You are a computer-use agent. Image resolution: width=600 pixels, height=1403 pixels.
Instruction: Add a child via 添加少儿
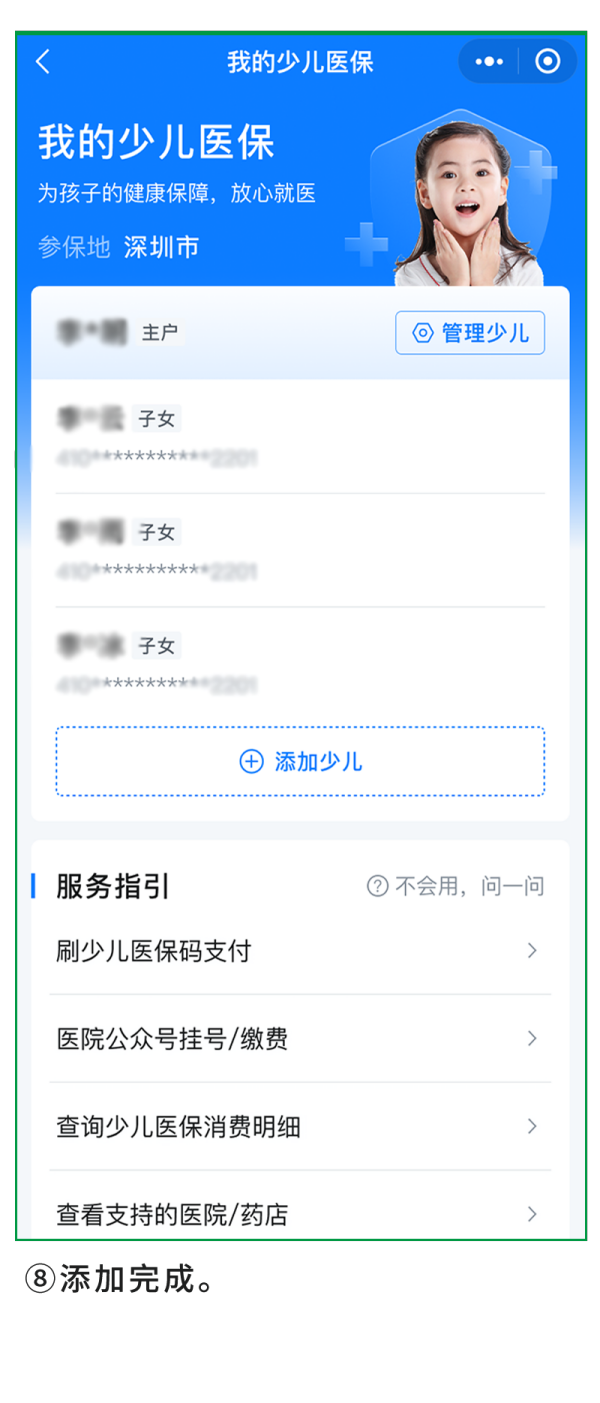[x=300, y=762]
